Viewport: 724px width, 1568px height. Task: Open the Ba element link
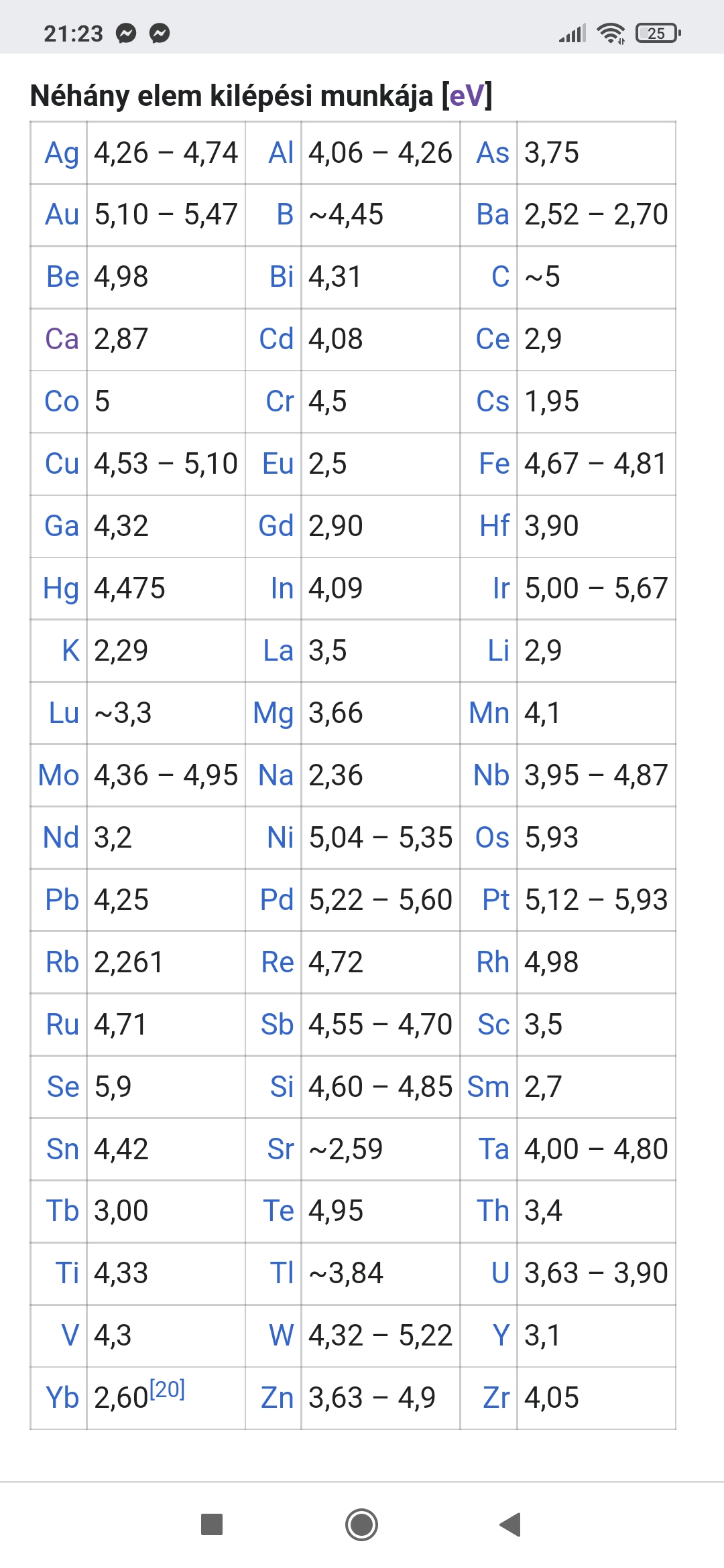point(493,215)
